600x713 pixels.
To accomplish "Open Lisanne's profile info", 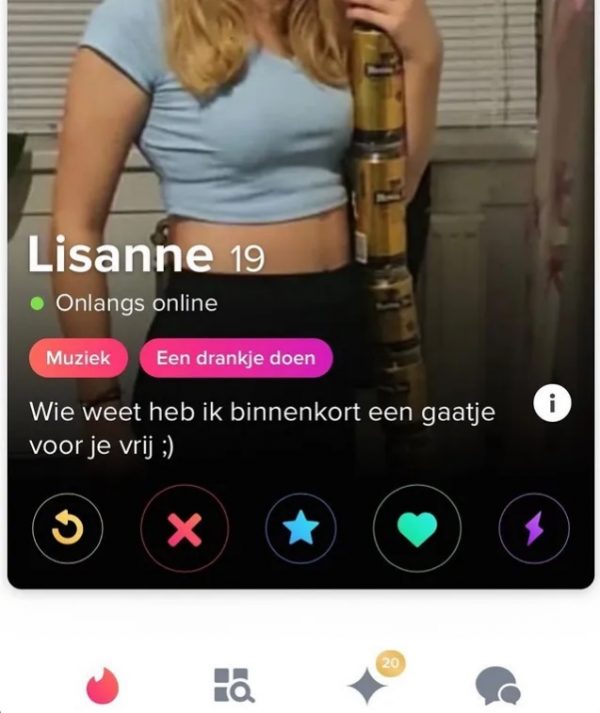I will click(x=552, y=404).
